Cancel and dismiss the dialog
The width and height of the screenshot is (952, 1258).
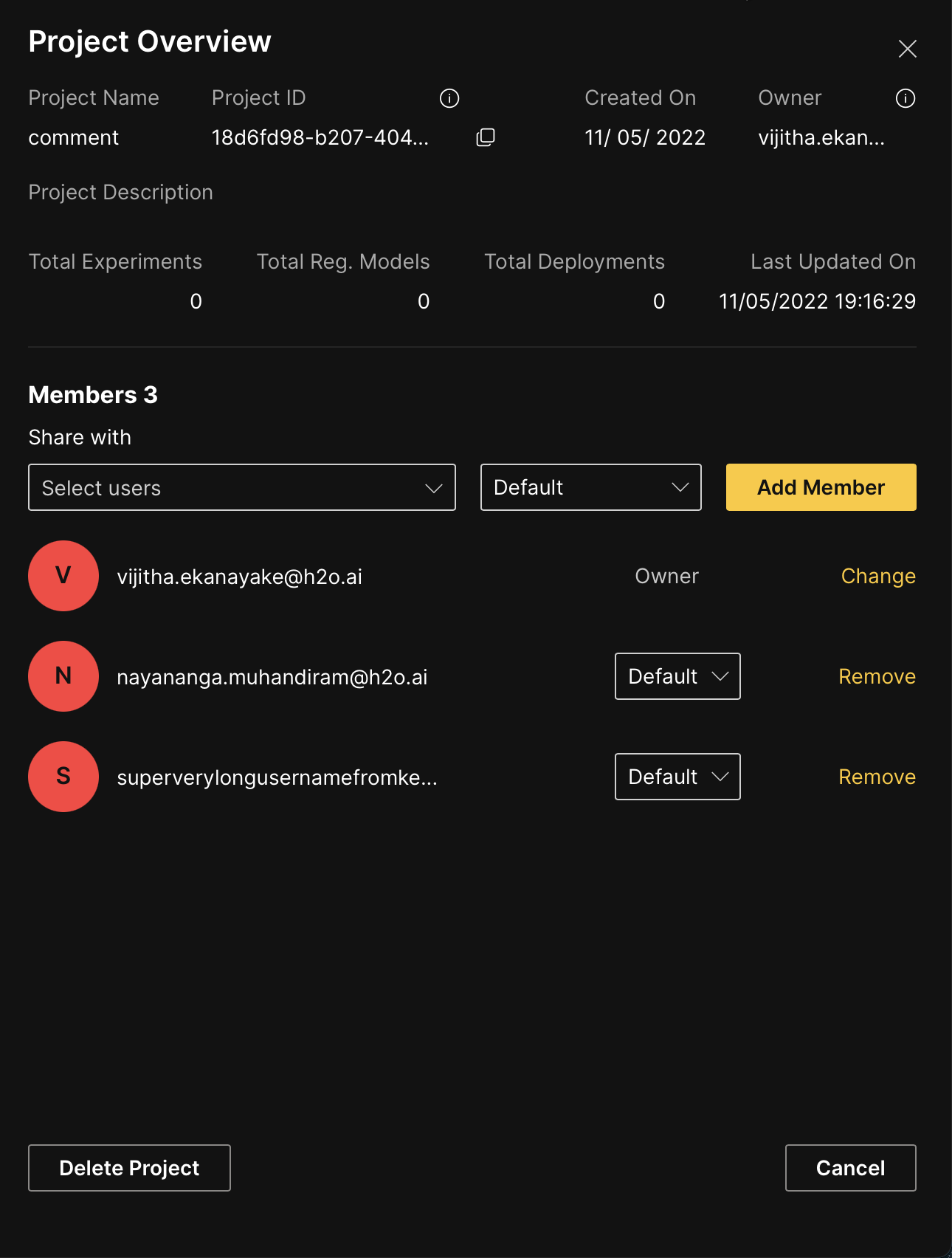coord(850,1168)
